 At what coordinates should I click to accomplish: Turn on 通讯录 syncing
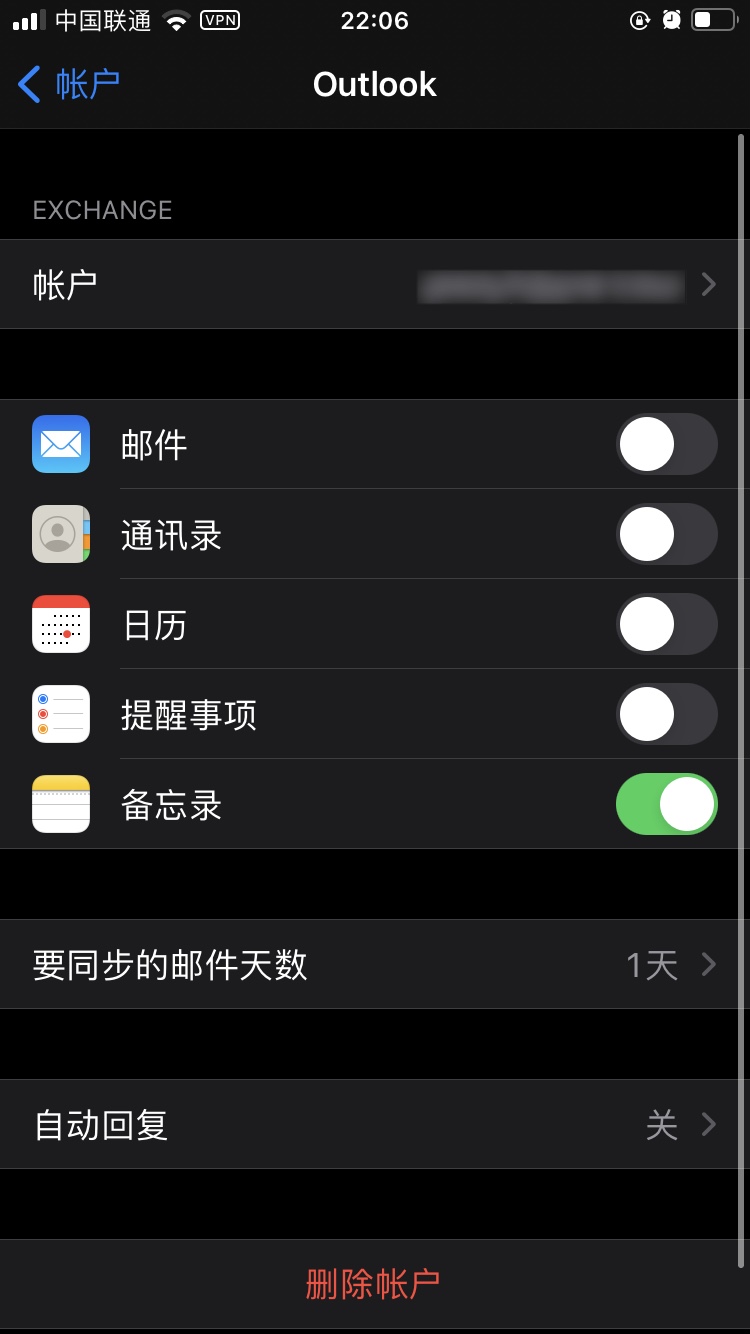[666, 534]
